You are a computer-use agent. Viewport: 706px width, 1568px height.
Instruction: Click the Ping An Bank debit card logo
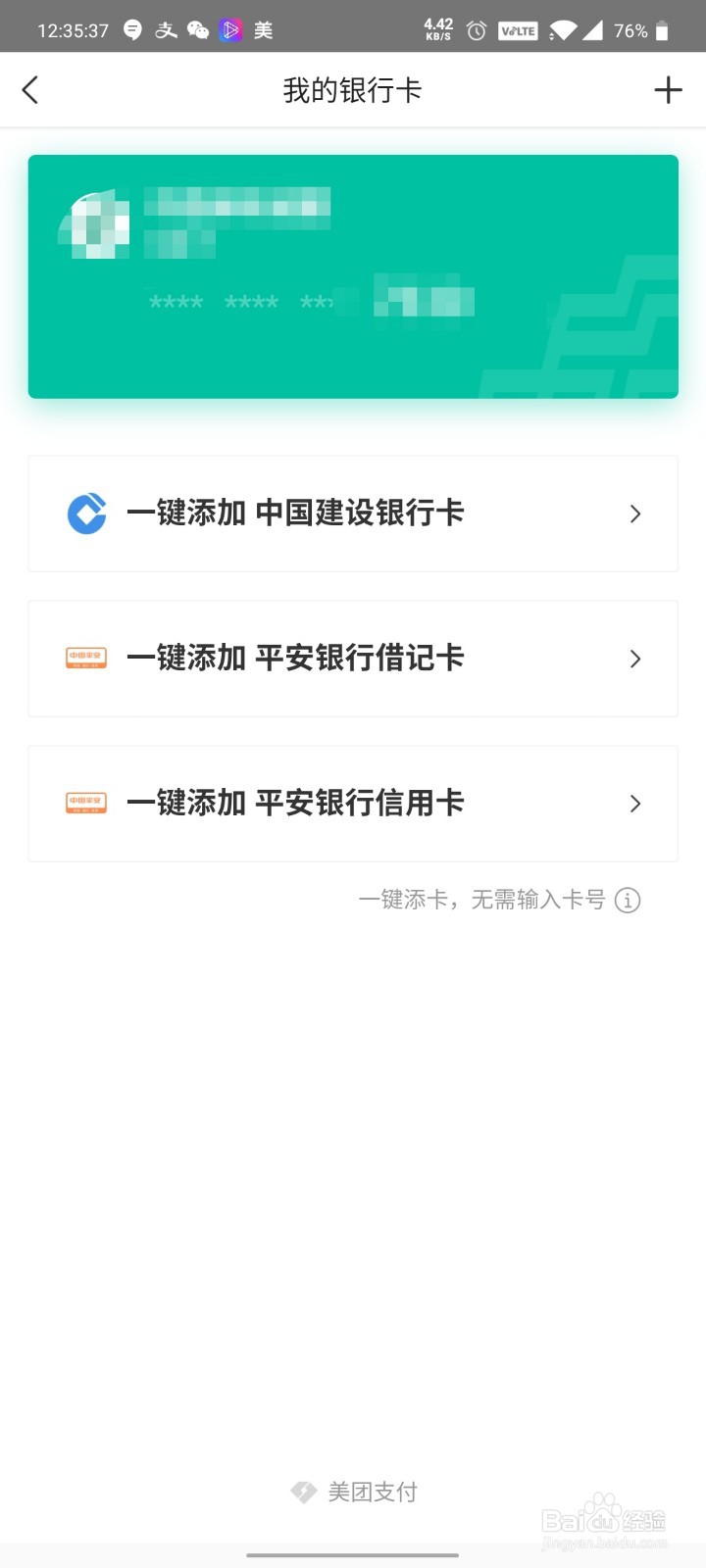pyautogui.click(x=86, y=659)
